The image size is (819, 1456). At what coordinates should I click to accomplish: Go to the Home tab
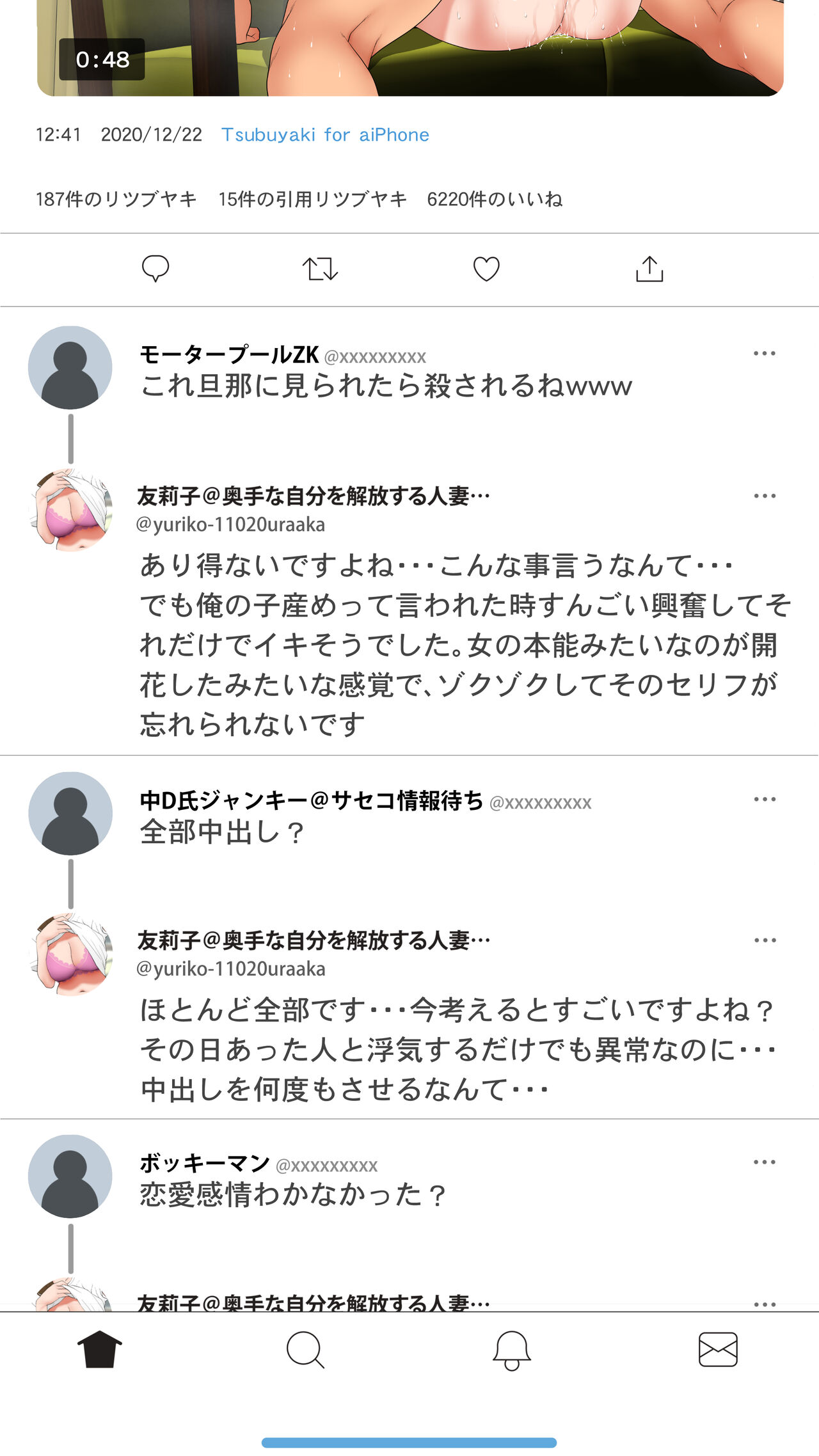pyautogui.click(x=100, y=1349)
